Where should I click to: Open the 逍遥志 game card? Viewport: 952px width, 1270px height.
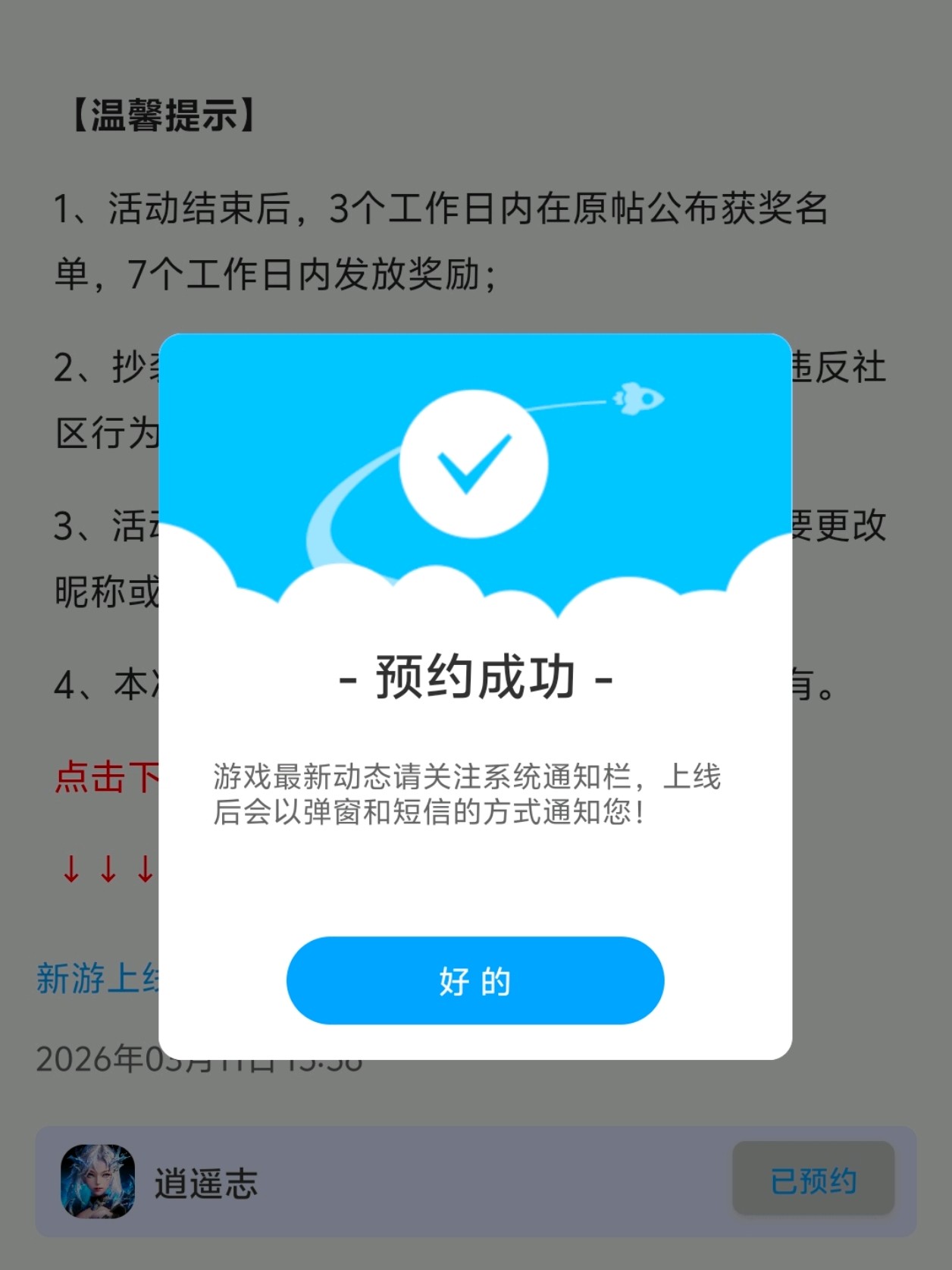pyautogui.click(x=206, y=1183)
